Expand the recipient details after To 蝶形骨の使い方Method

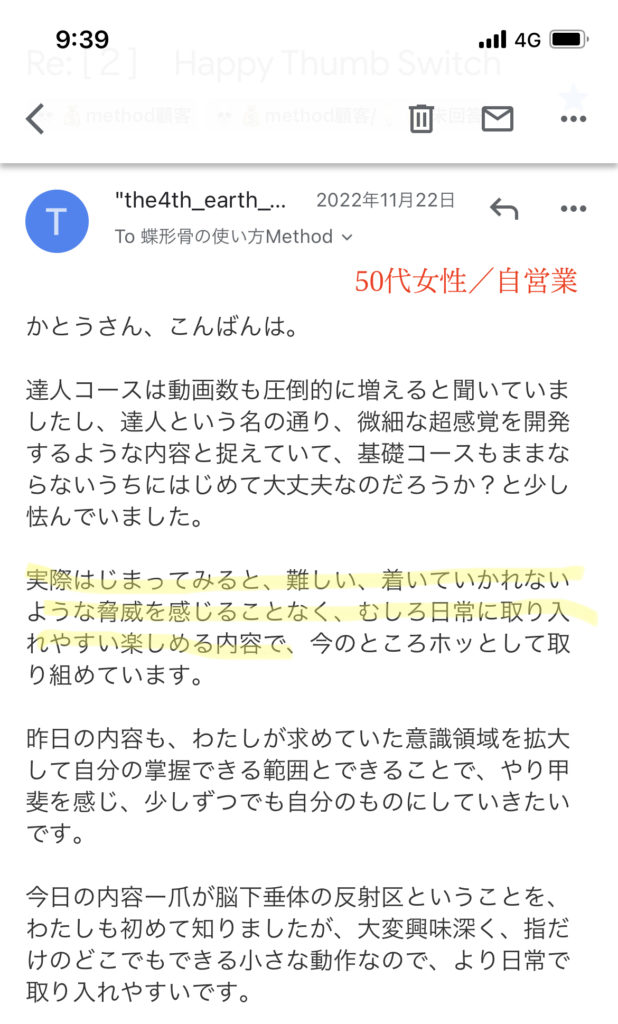(x=347, y=238)
